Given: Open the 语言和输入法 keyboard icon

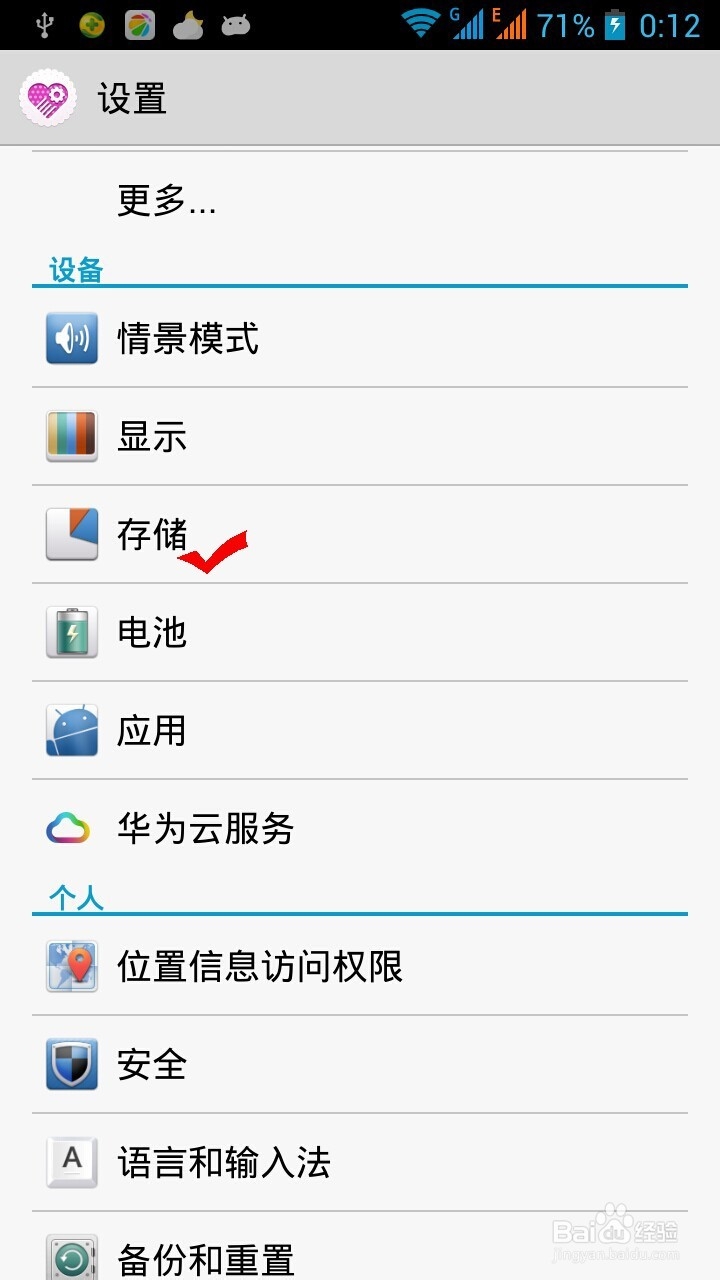Looking at the screenshot, I should point(71,1162).
